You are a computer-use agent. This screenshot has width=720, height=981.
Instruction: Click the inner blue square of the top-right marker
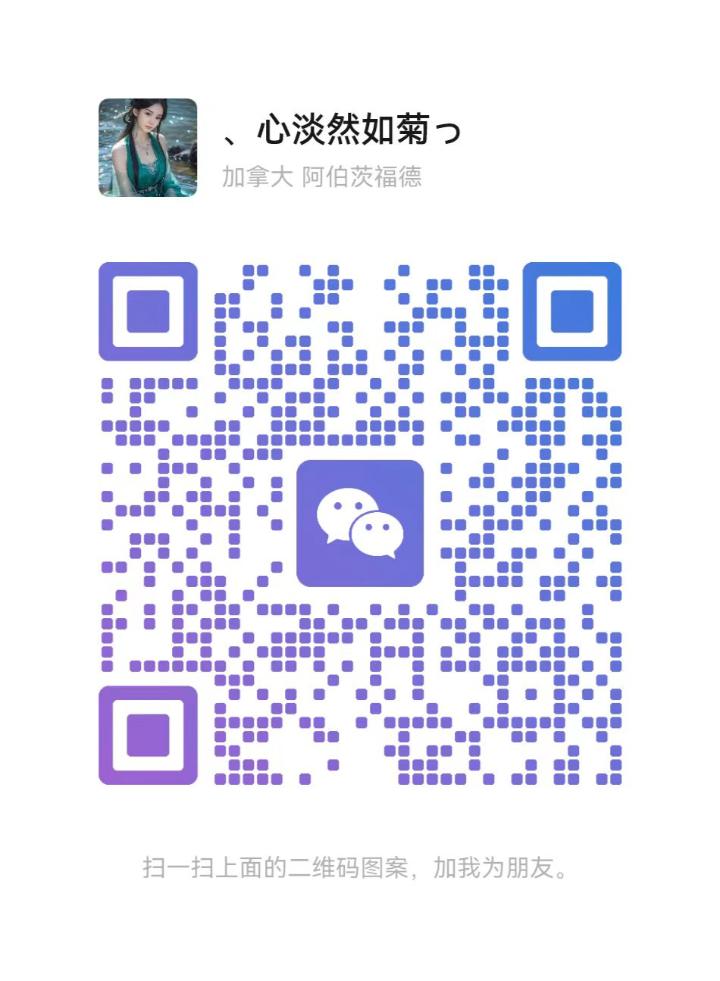572,312
